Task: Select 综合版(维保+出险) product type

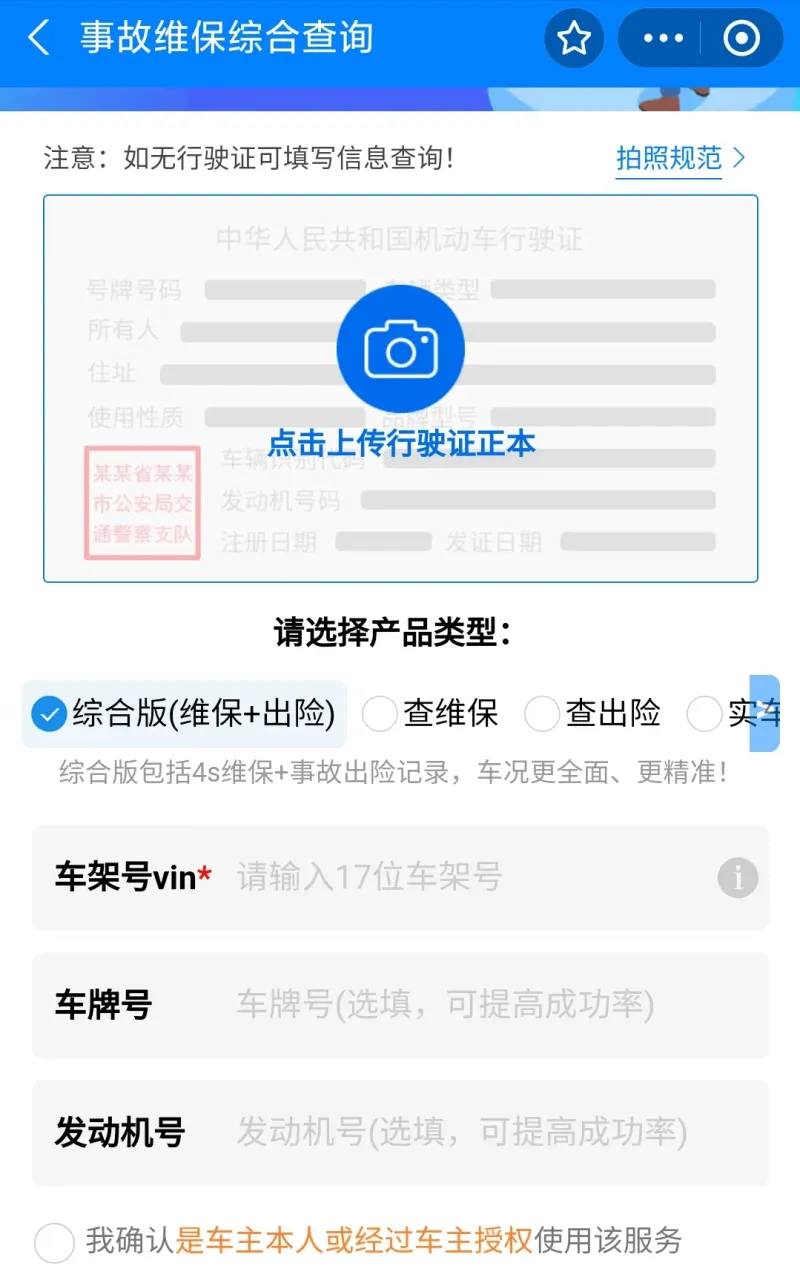Action: pos(47,714)
